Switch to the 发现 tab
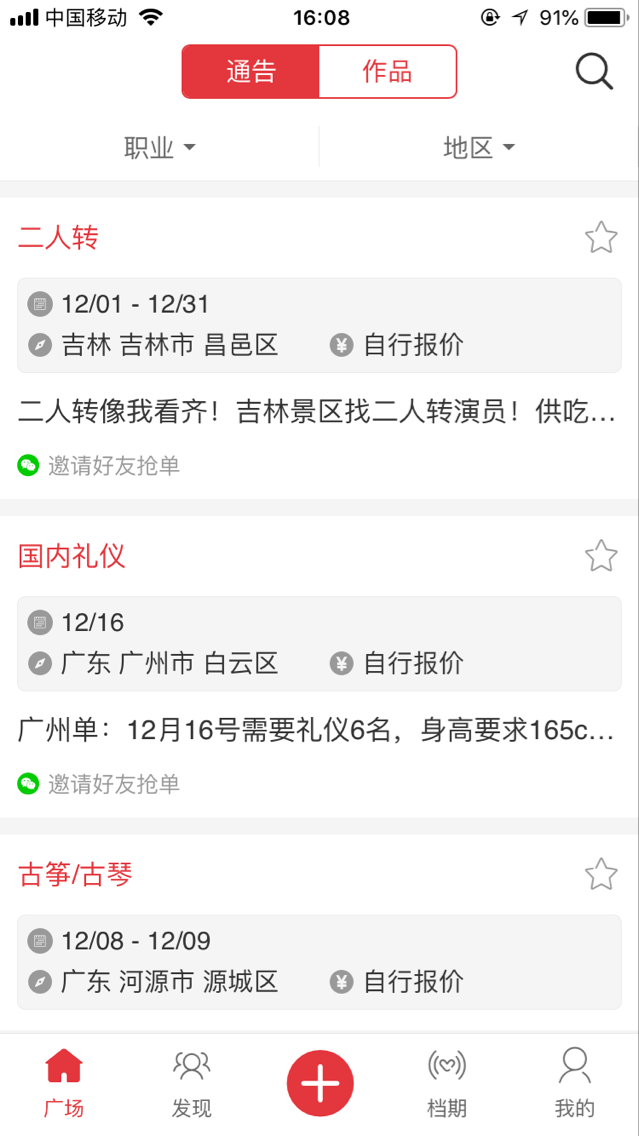Image resolution: width=639 pixels, height=1136 pixels. point(191,1083)
